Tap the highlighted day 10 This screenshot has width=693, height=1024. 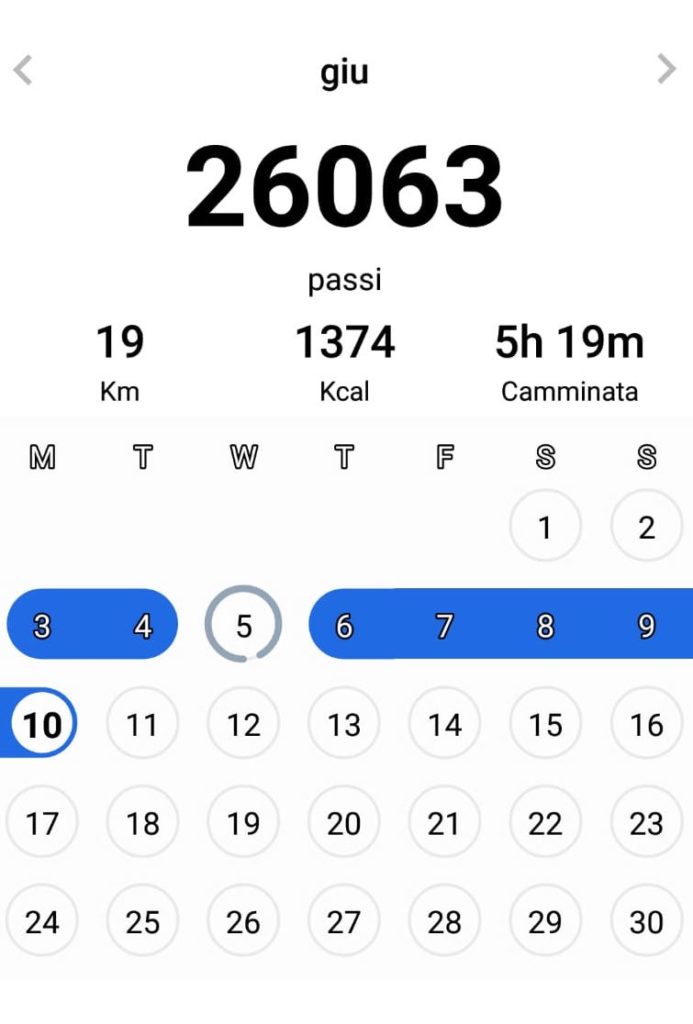pos(42,723)
